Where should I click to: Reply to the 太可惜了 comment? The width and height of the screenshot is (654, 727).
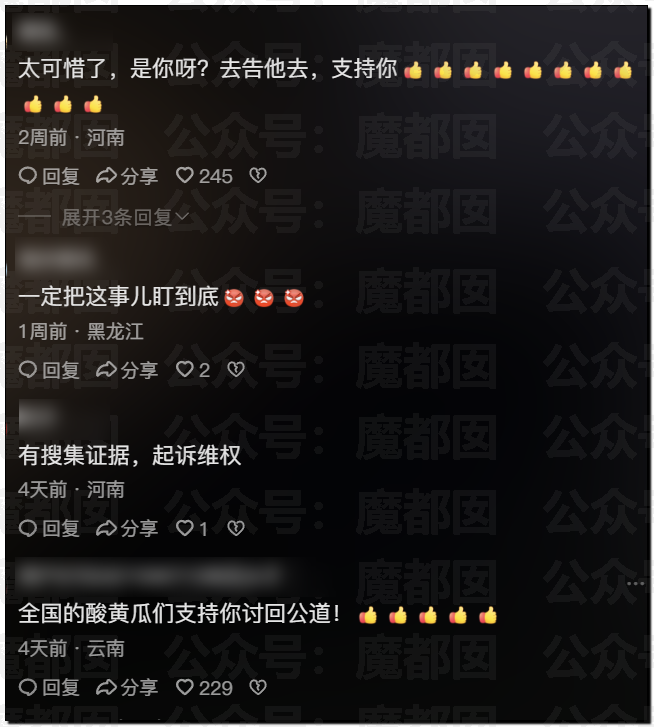coord(49,176)
